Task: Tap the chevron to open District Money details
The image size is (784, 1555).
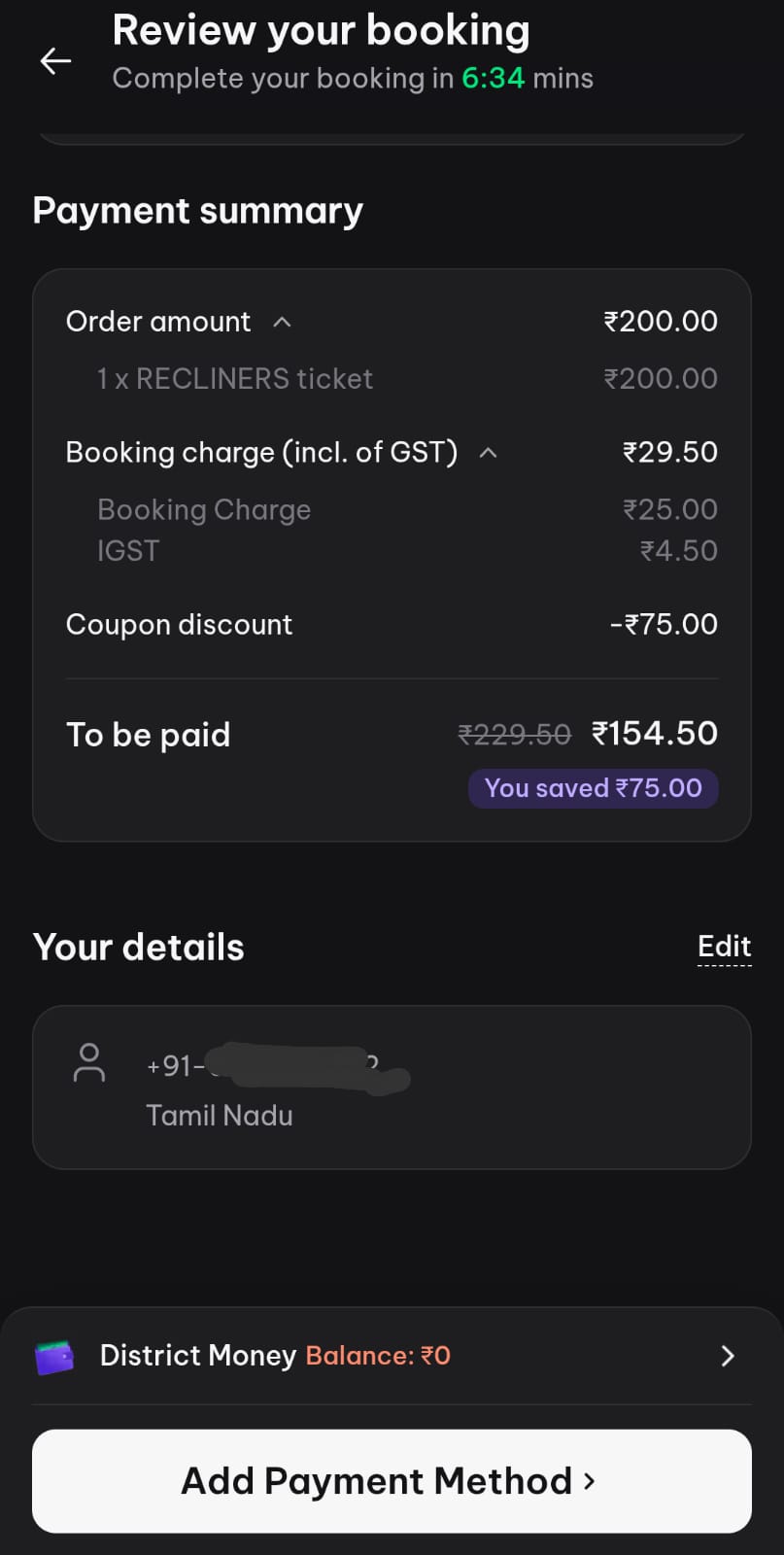Action: point(727,1356)
